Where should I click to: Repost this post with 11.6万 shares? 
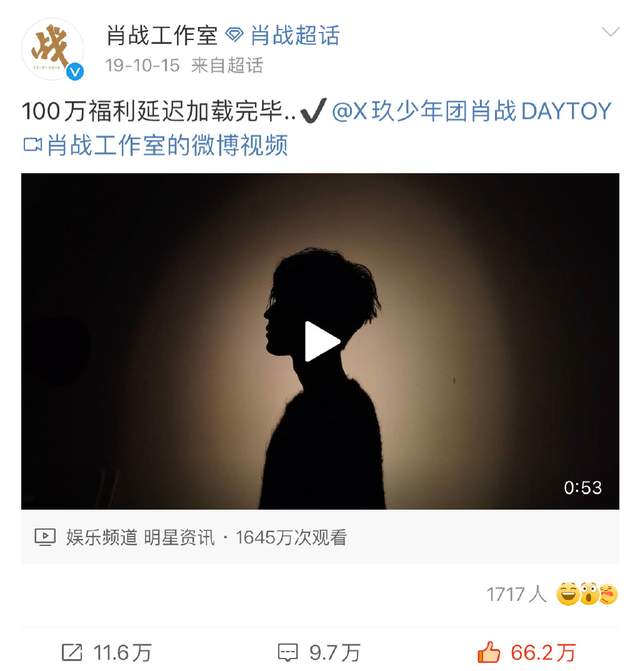[x=107, y=652]
